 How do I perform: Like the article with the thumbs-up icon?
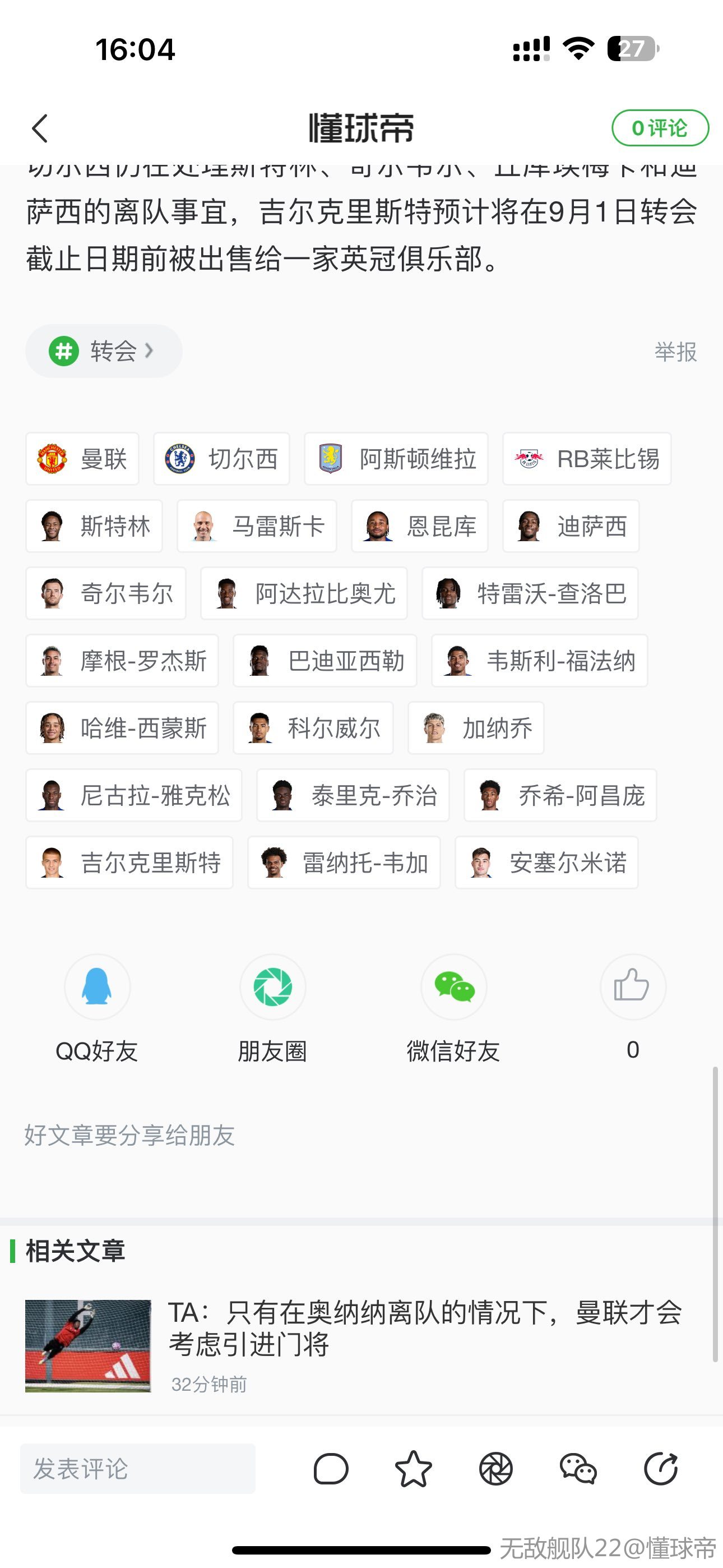pyautogui.click(x=632, y=988)
